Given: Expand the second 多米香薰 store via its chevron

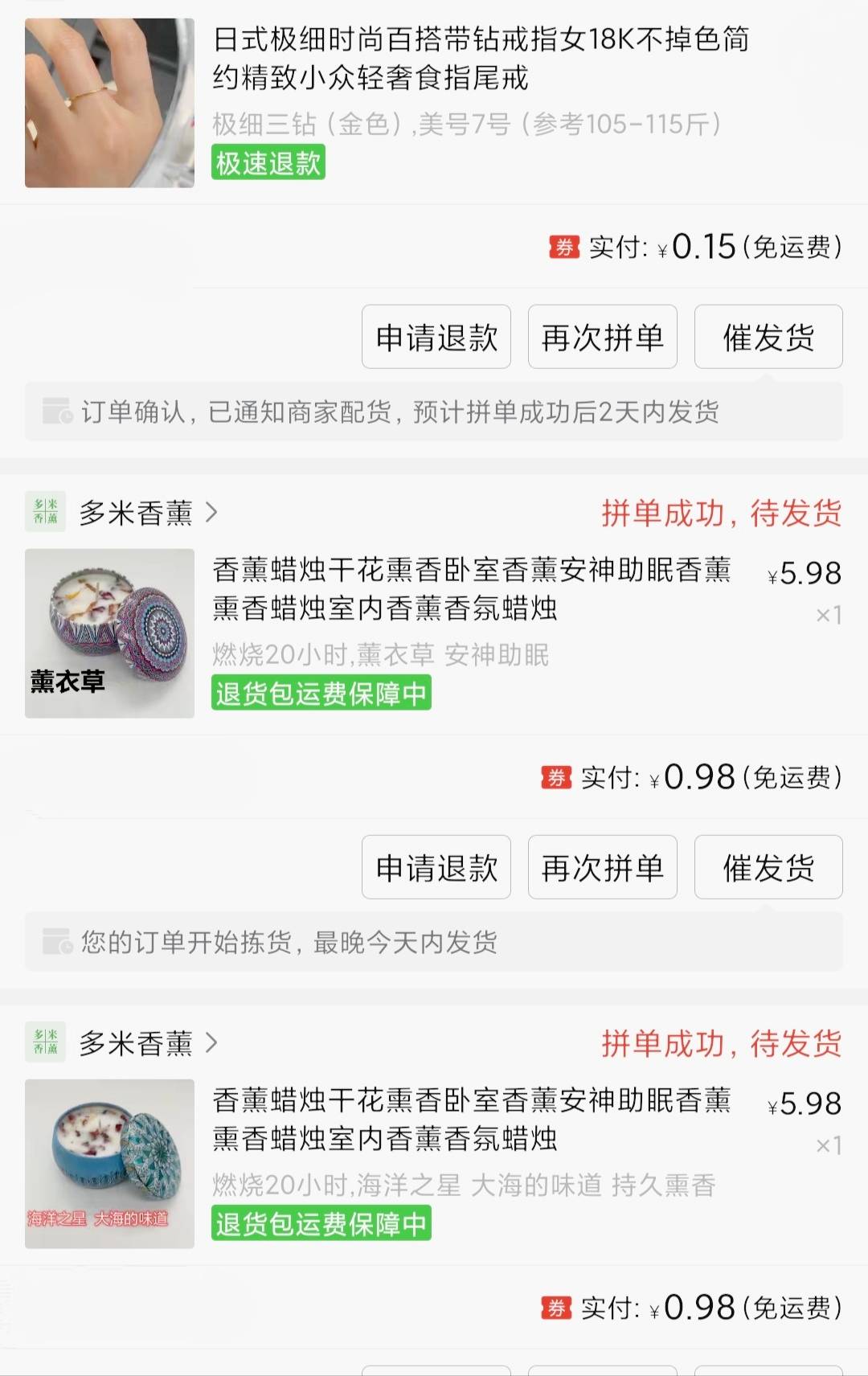Looking at the screenshot, I should [211, 1041].
